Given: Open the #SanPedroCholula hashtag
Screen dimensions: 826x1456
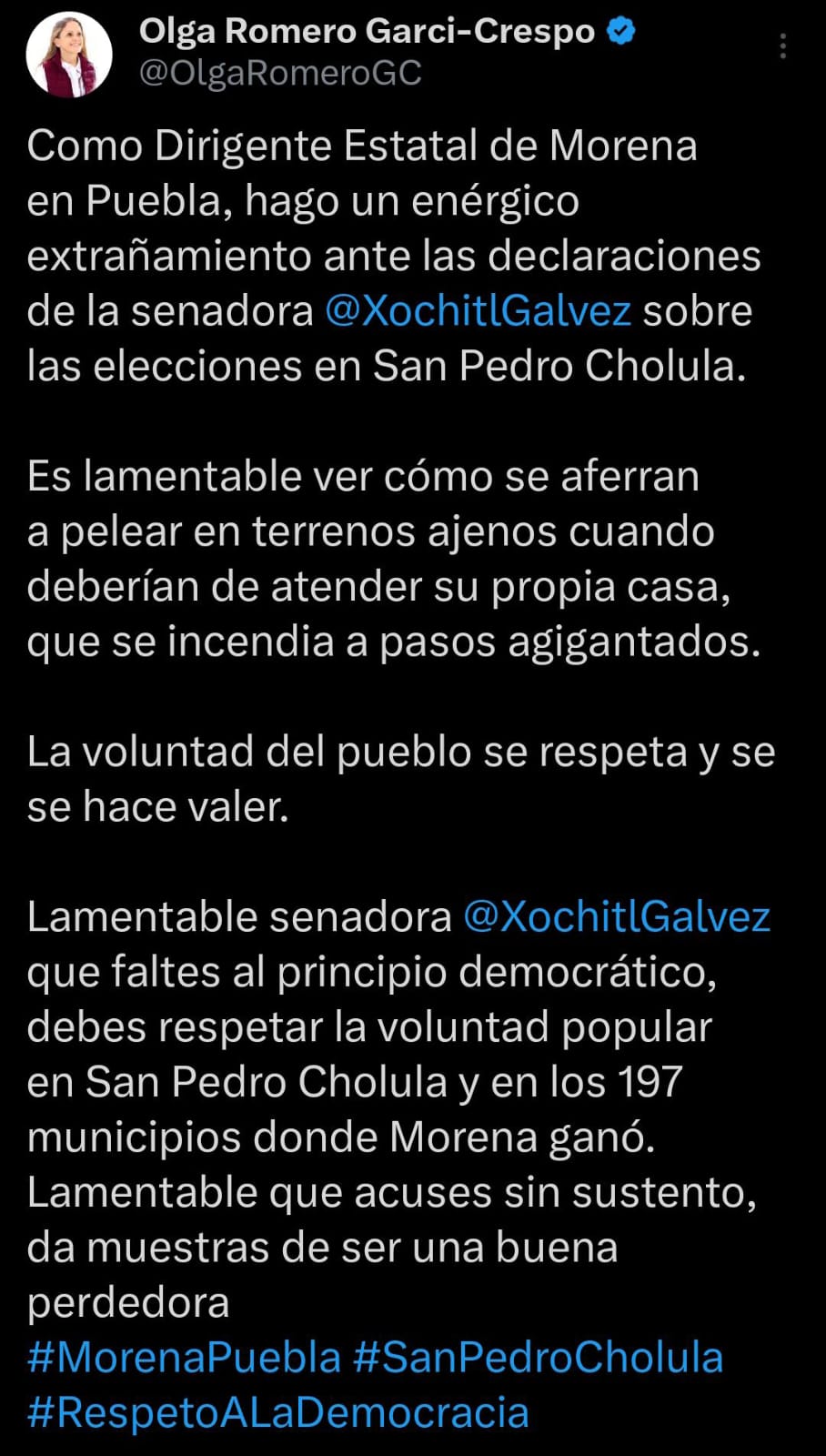Looking at the screenshot, I should (538, 1358).
